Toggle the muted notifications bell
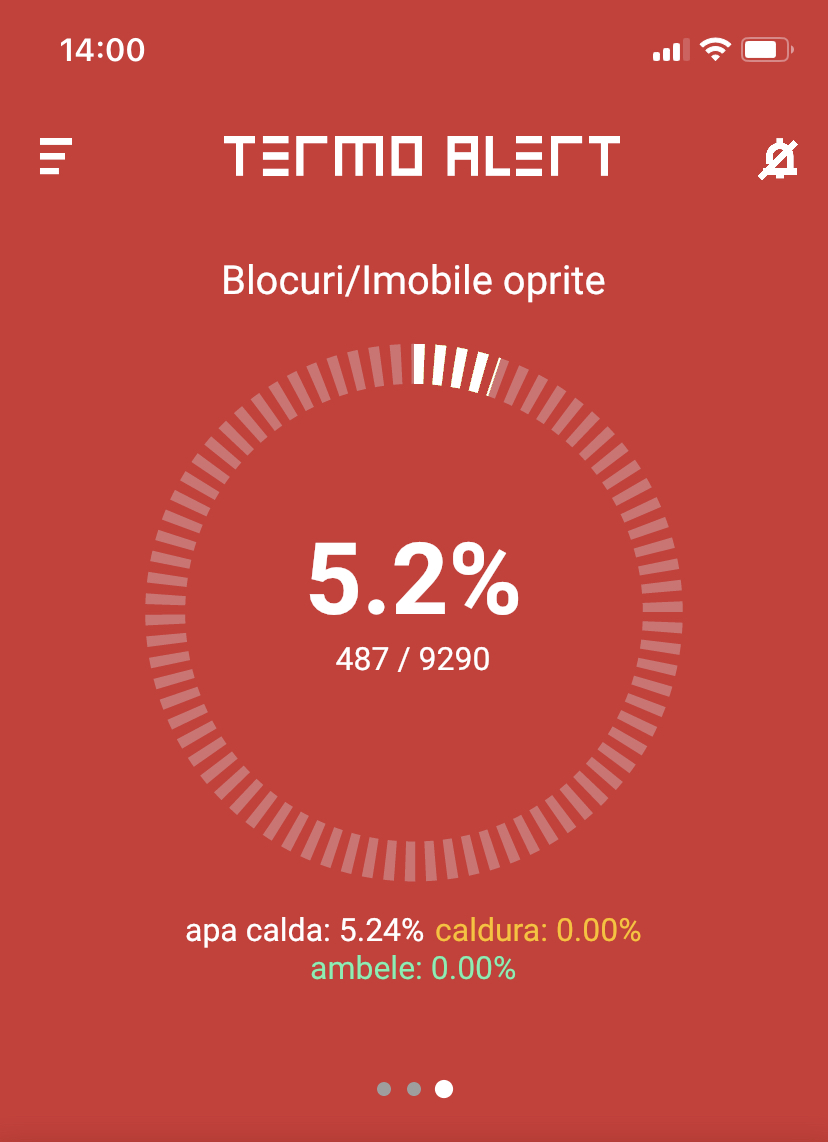Screen dimensions: 828x1142 [x=777, y=160]
